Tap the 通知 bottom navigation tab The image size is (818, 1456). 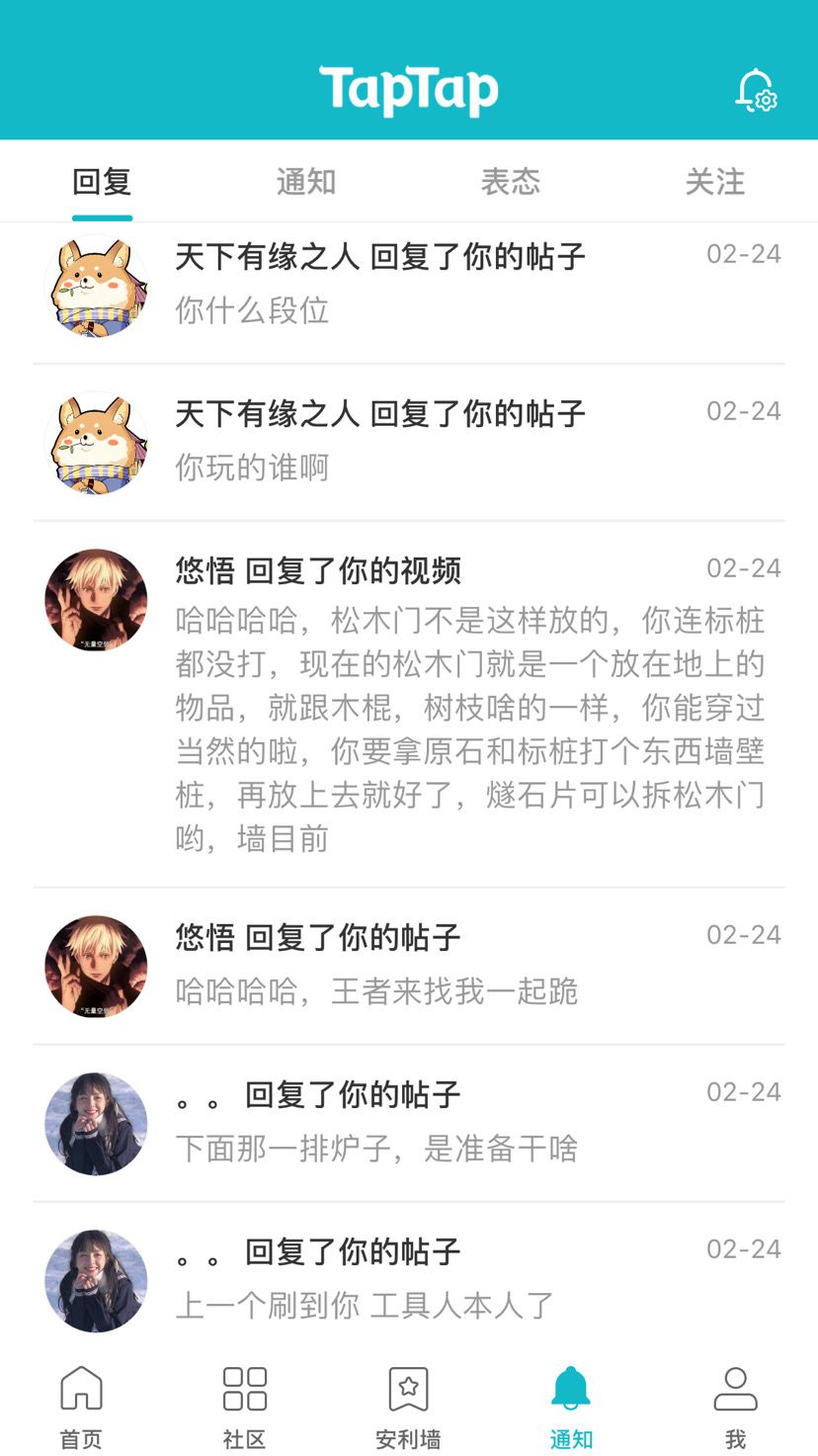click(571, 1408)
